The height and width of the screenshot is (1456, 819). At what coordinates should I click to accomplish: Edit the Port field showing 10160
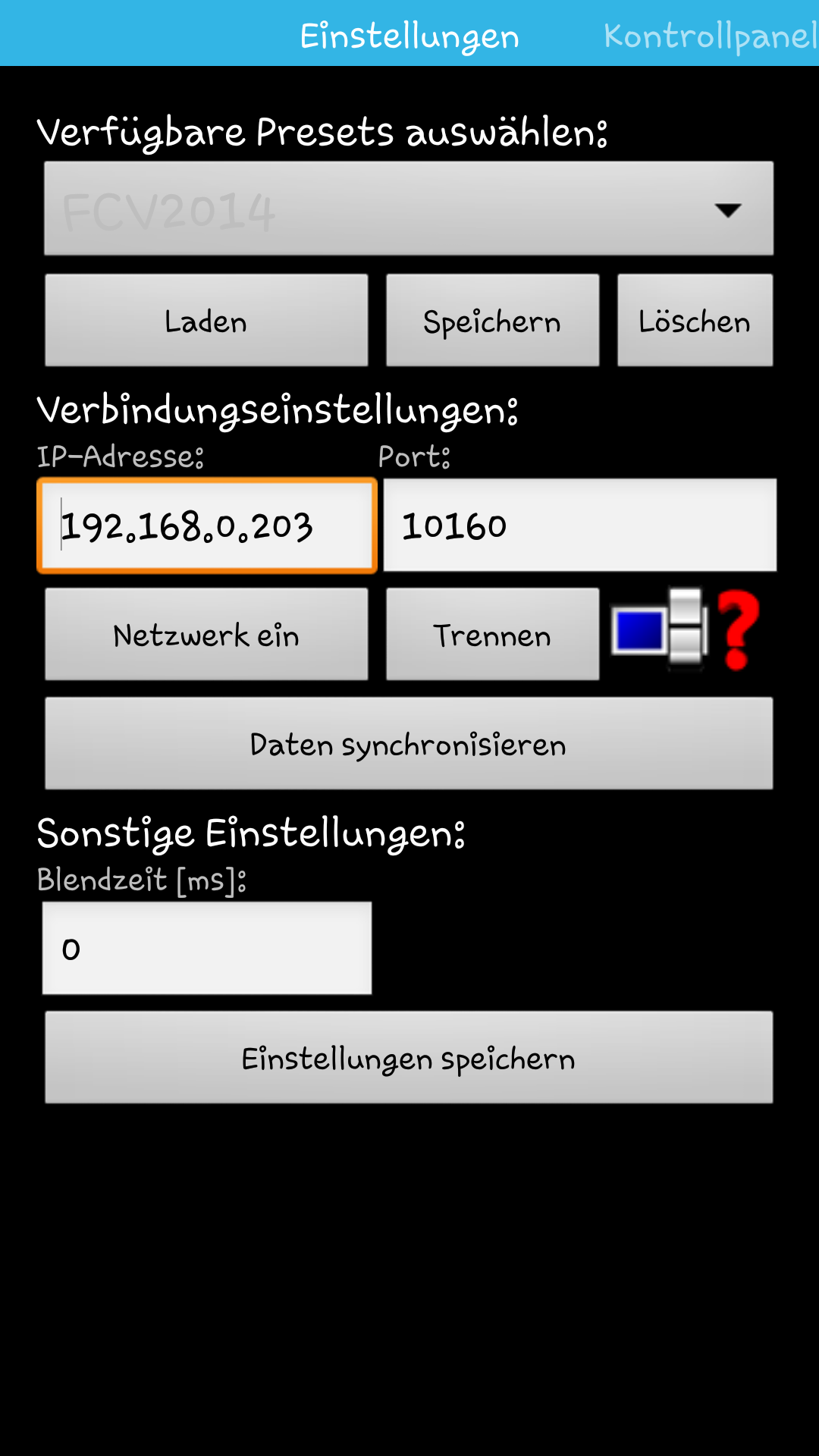tap(579, 525)
